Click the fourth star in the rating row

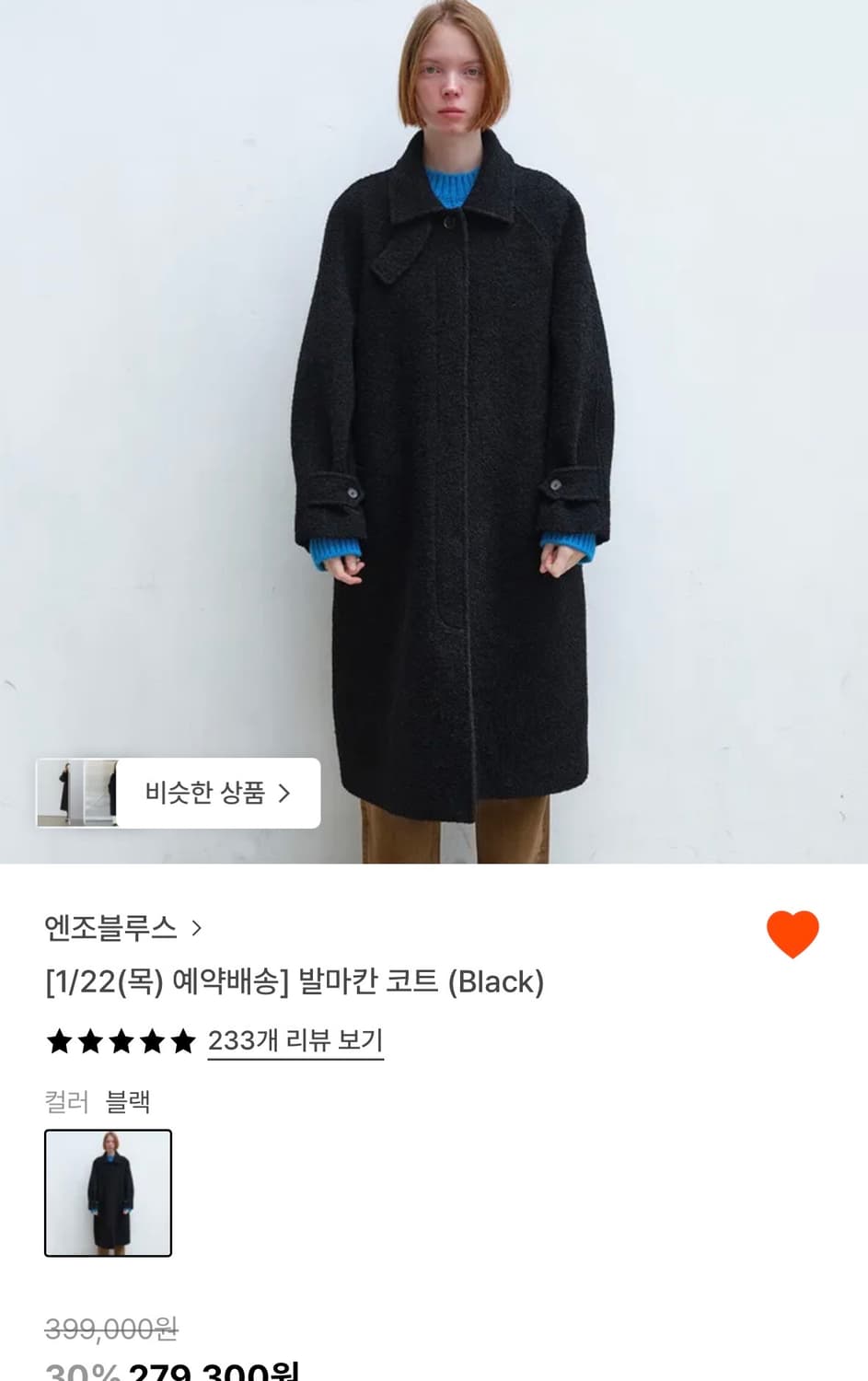pos(150,1041)
